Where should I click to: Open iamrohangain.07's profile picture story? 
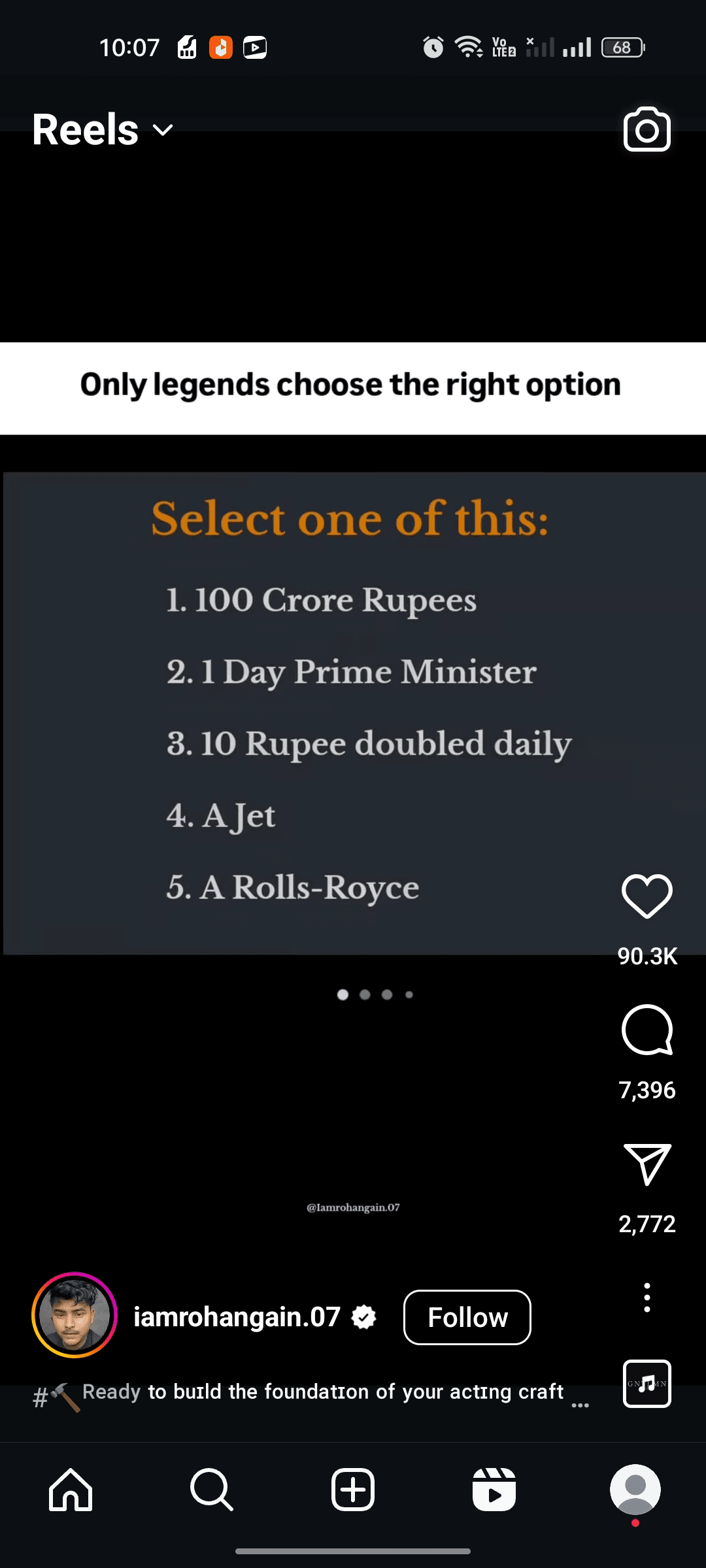75,1315
